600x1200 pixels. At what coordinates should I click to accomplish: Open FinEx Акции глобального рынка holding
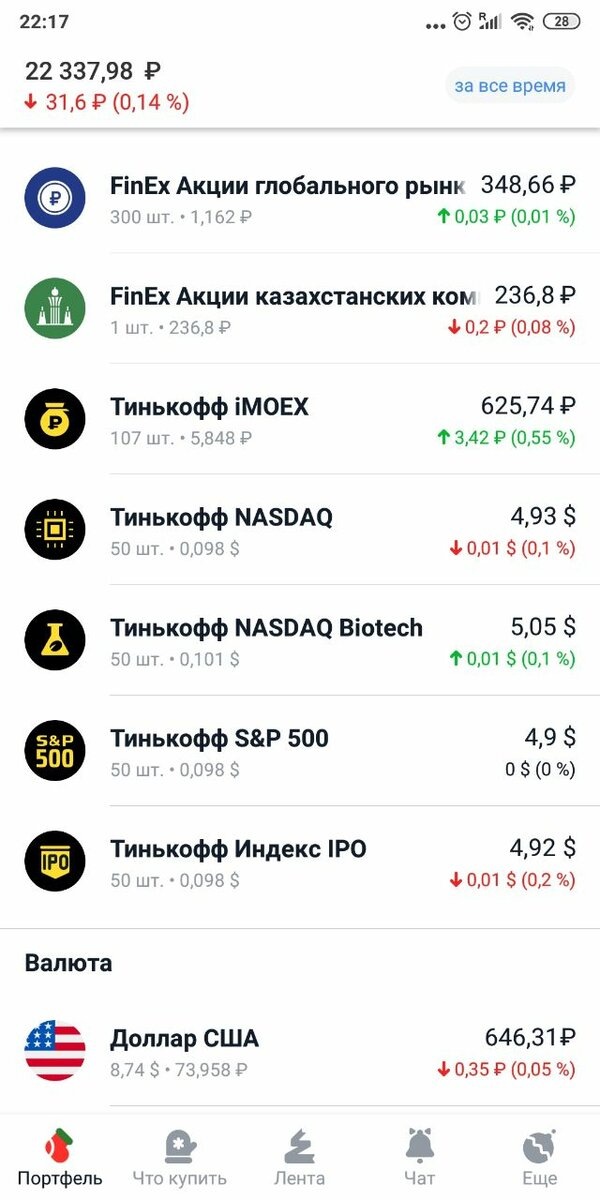(x=300, y=198)
